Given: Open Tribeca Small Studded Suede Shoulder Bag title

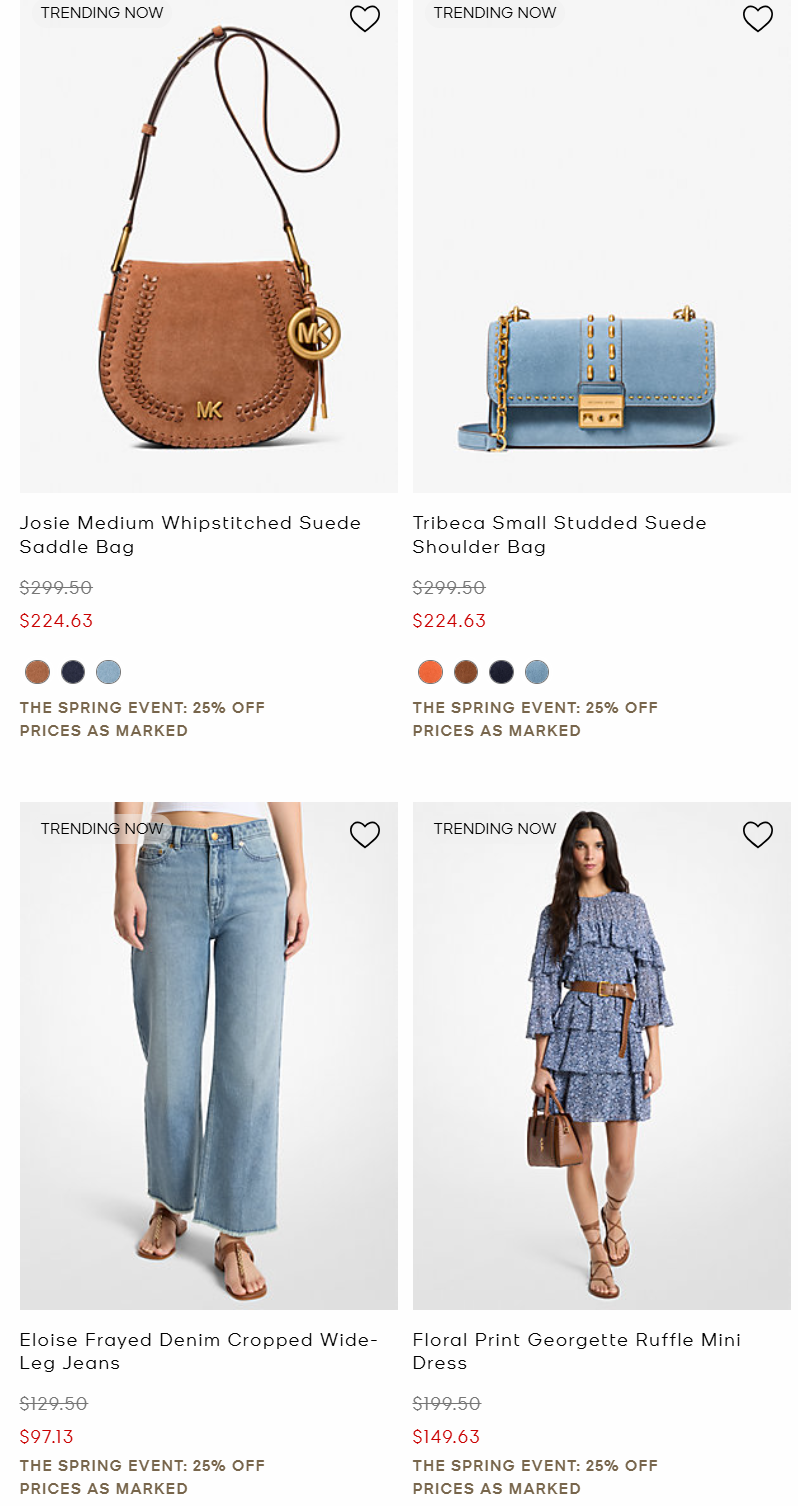Looking at the screenshot, I should (x=559, y=534).
